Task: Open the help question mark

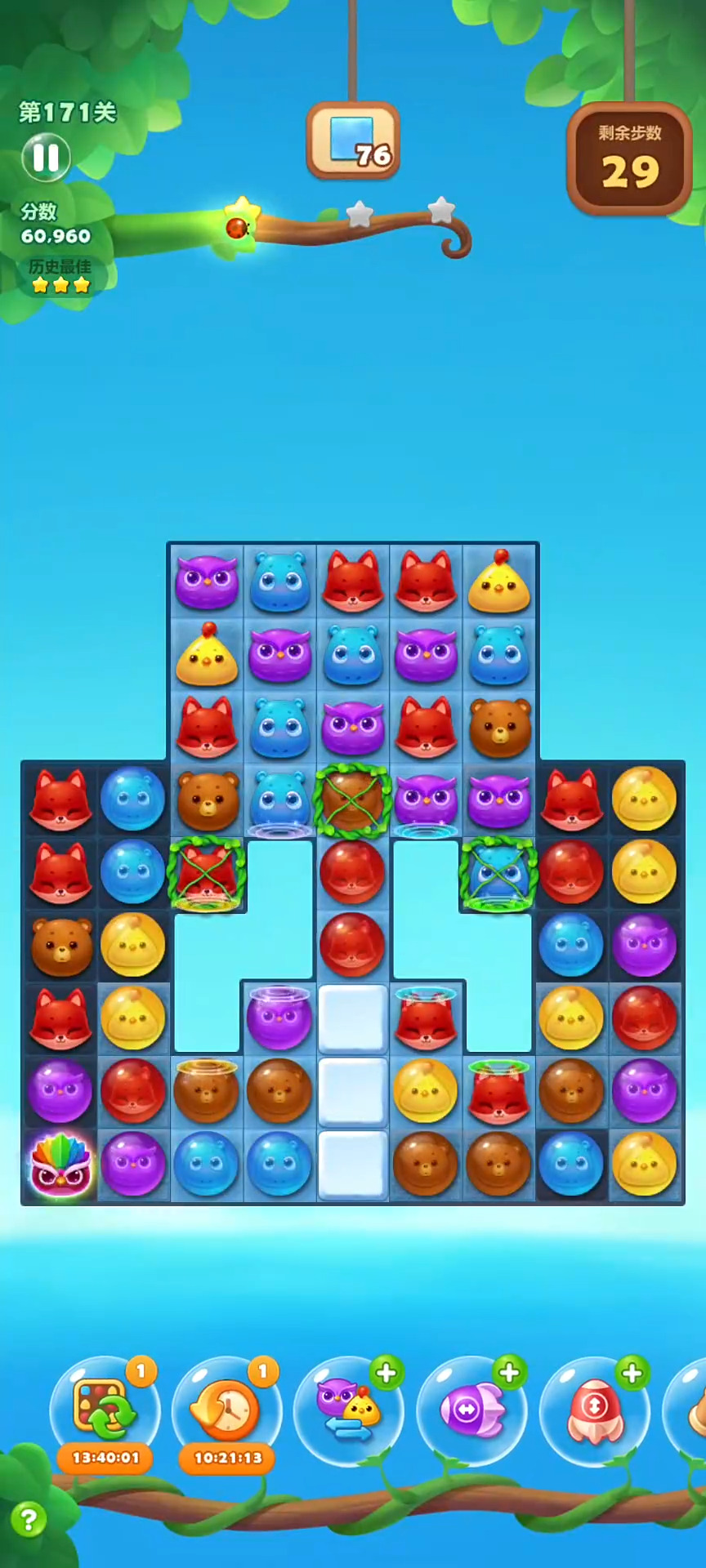Action: pos(29,1520)
